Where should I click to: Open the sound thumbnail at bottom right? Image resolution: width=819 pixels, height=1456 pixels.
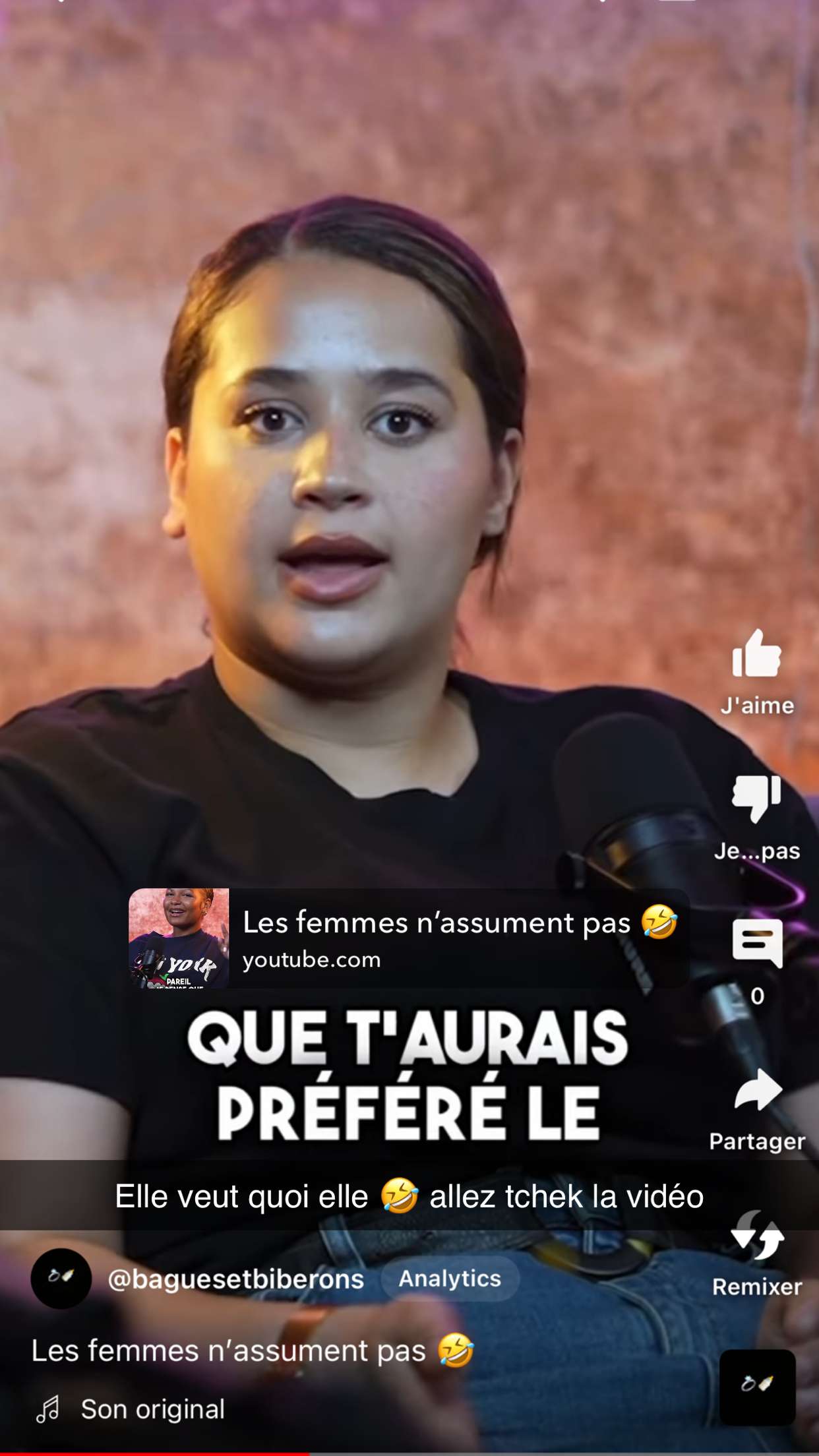coord(757,1387)
